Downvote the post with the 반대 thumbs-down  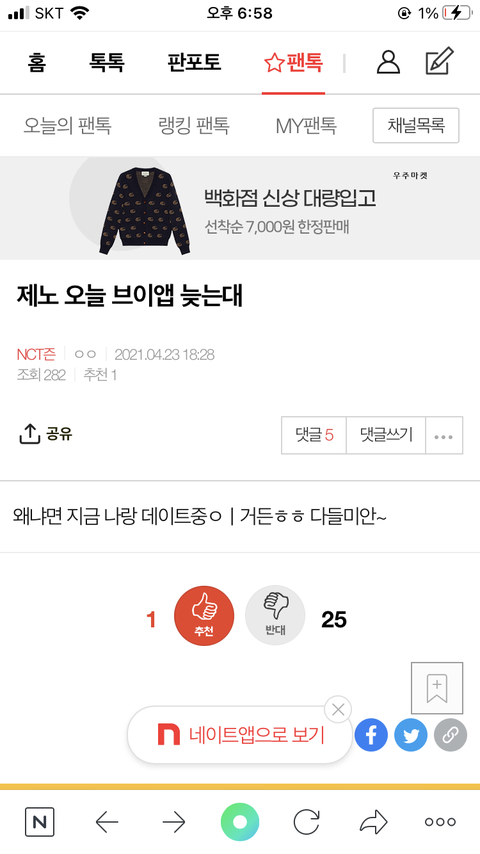pos(275,615)
